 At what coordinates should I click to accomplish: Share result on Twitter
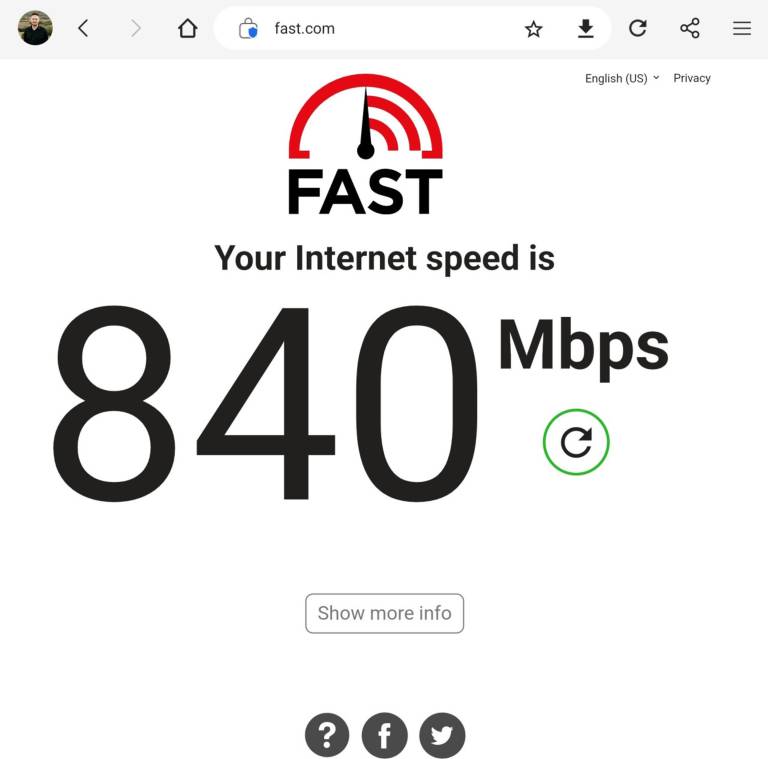[x=442, y=736]
